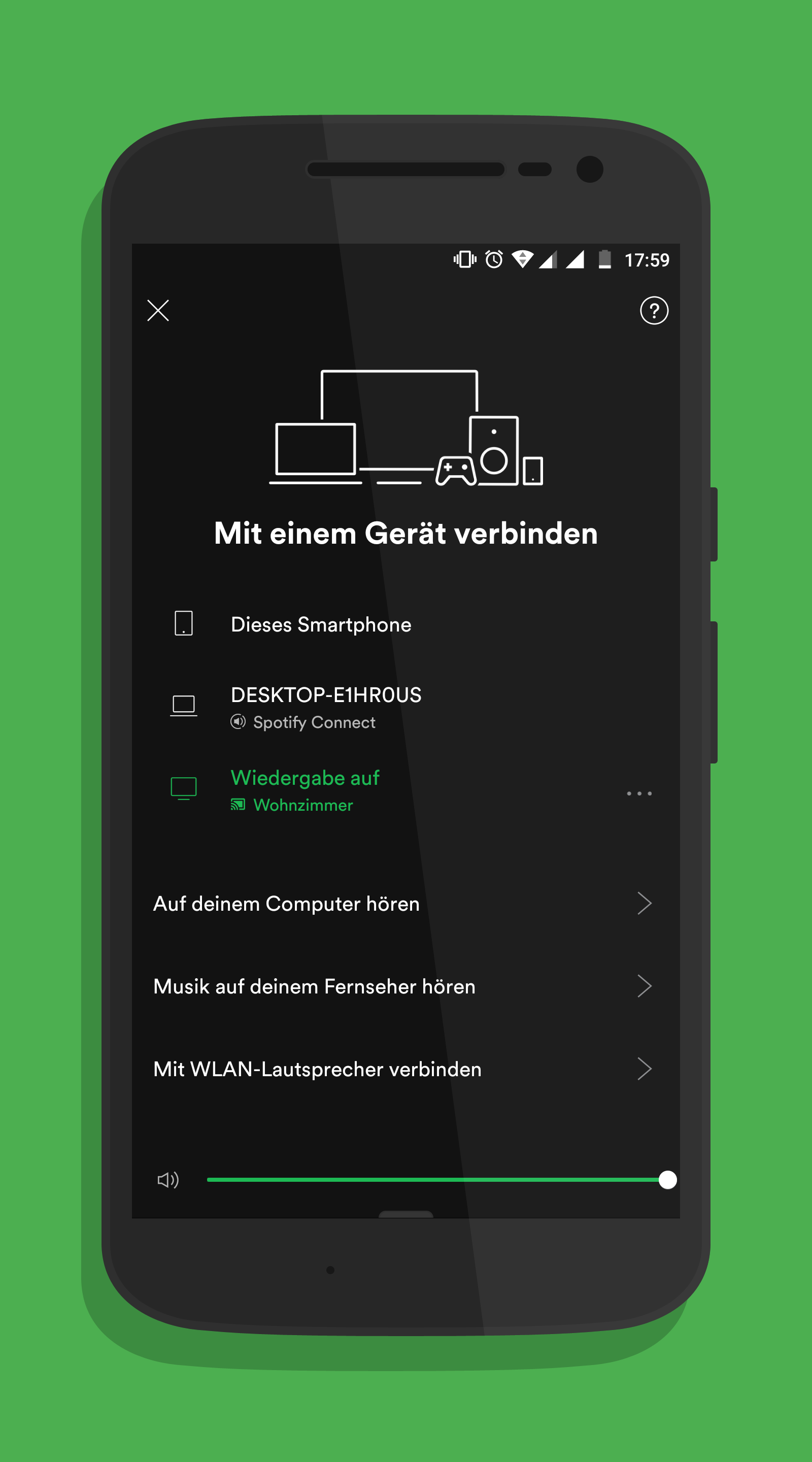Viewport: 812px width, 1462px height.
Task: Open Musik auf deinem Fernseher hören
Action: coord(405,986)
